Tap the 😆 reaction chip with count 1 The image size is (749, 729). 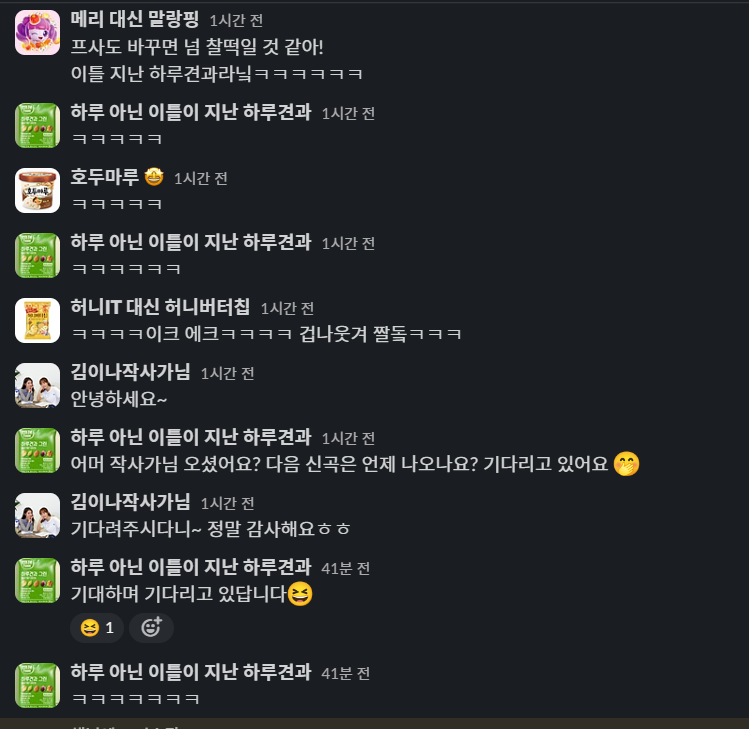coord(97,628)
